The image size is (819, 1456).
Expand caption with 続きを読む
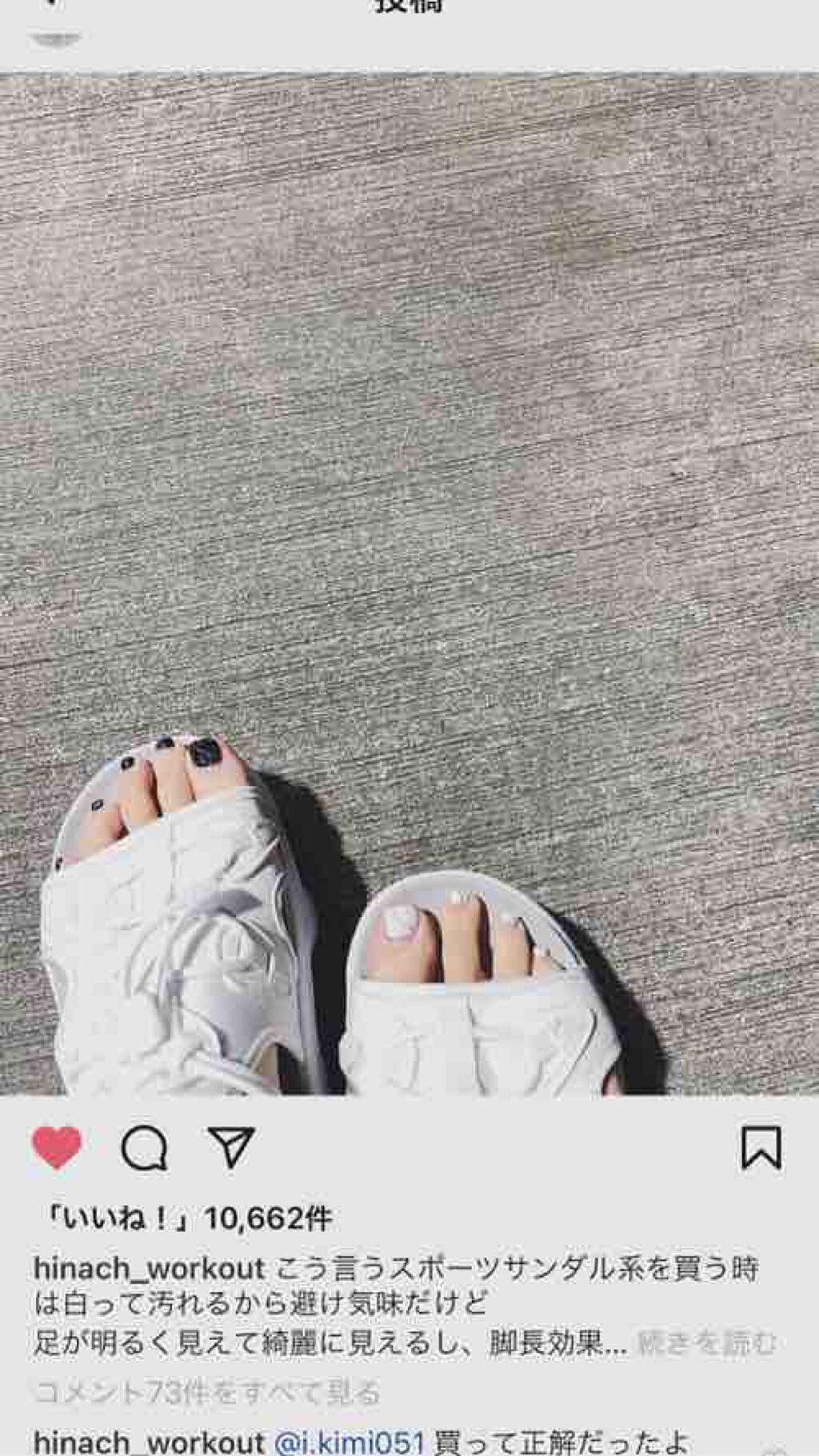705,1343
